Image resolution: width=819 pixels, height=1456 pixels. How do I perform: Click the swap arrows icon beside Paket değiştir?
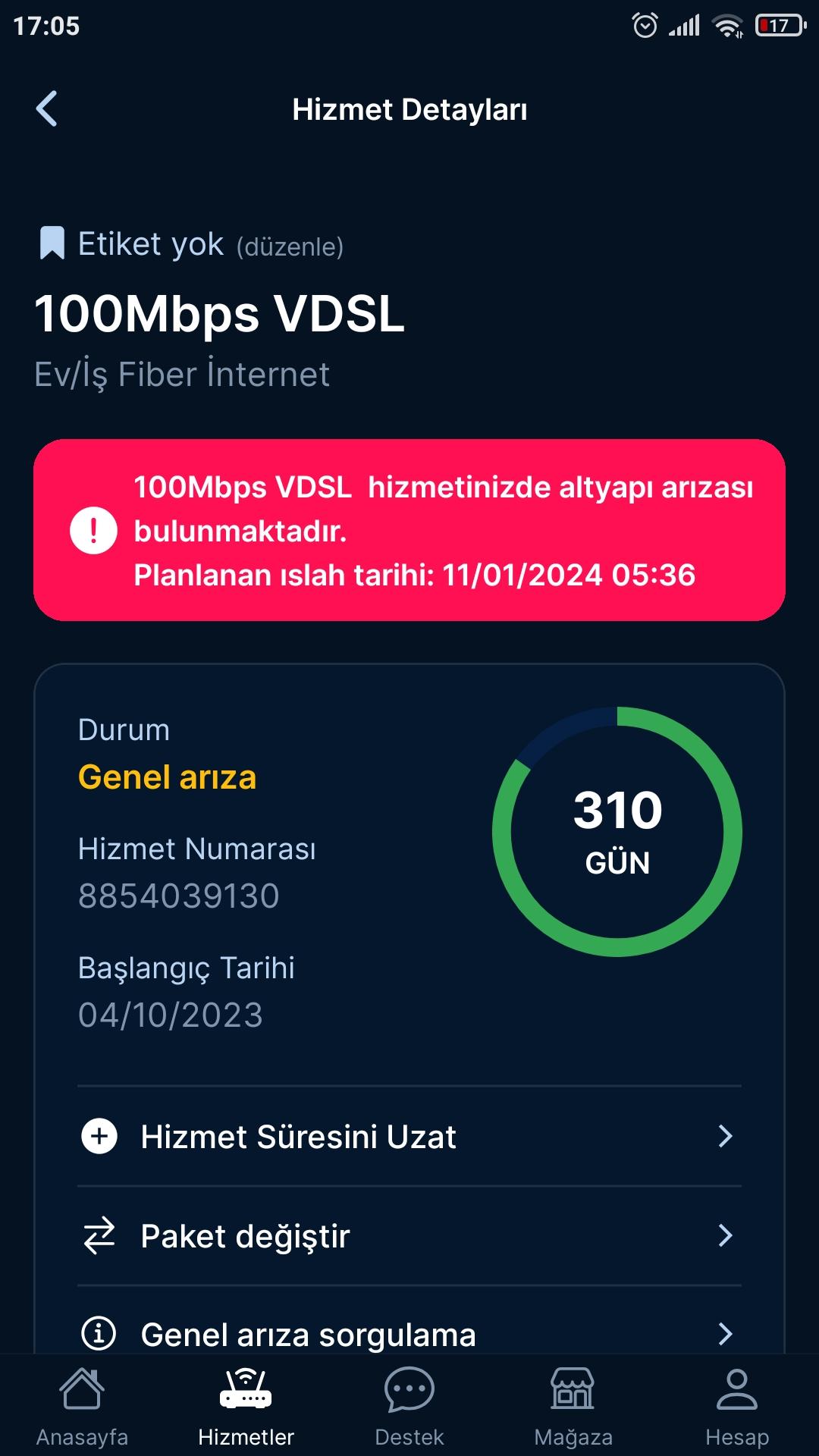click(99, 1236)
